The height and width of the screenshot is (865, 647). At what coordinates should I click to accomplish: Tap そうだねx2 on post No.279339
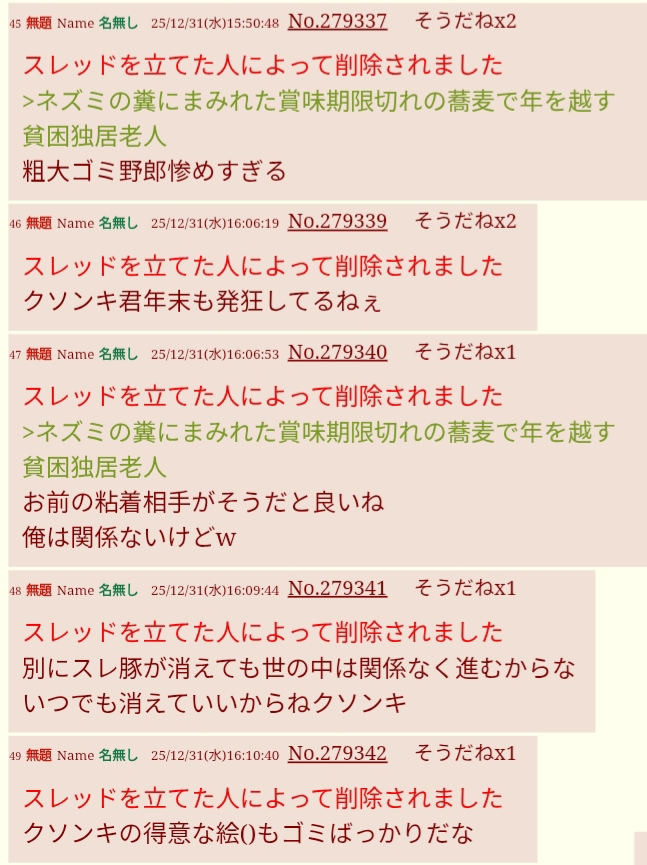pos(465,221)
